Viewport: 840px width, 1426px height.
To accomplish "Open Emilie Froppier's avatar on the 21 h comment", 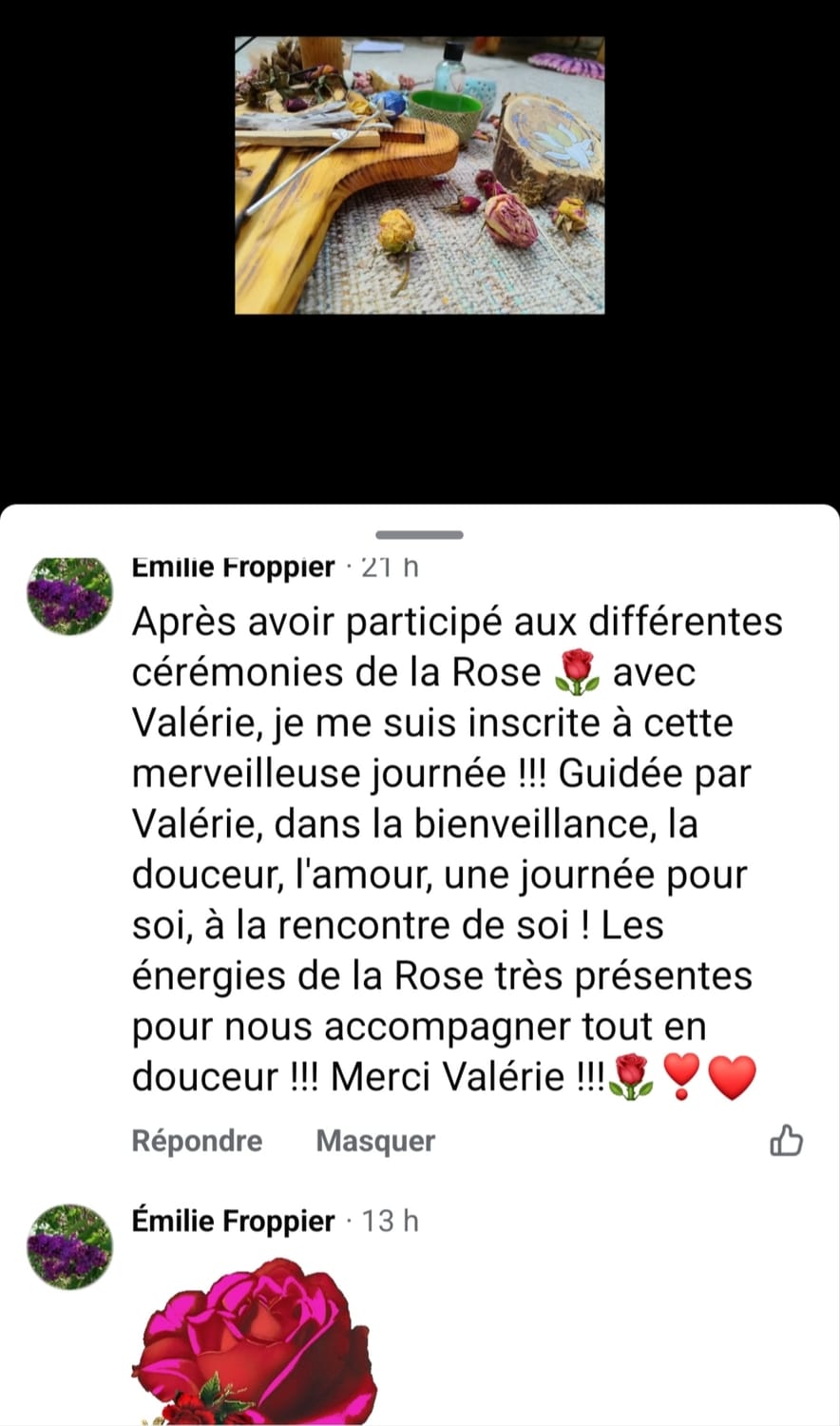I will click(x=70, y=594).
